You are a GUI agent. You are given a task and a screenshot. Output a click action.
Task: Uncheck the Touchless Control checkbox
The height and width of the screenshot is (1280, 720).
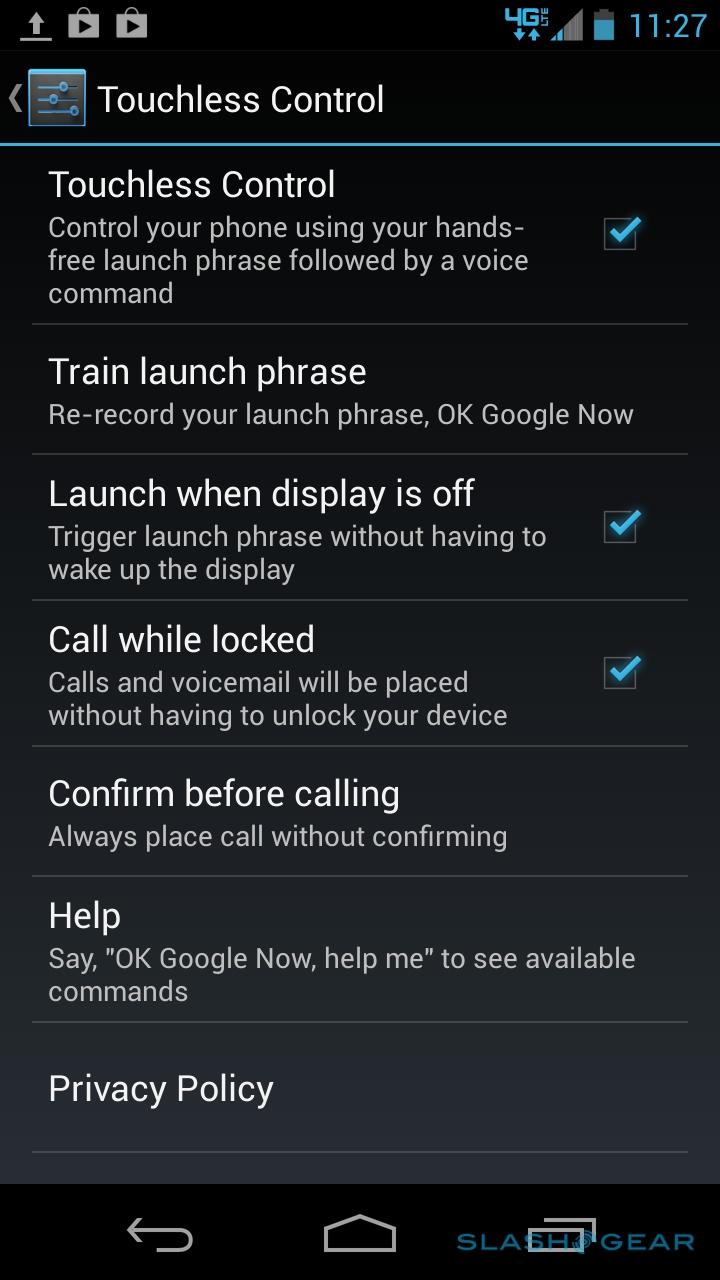coord(621,234)
